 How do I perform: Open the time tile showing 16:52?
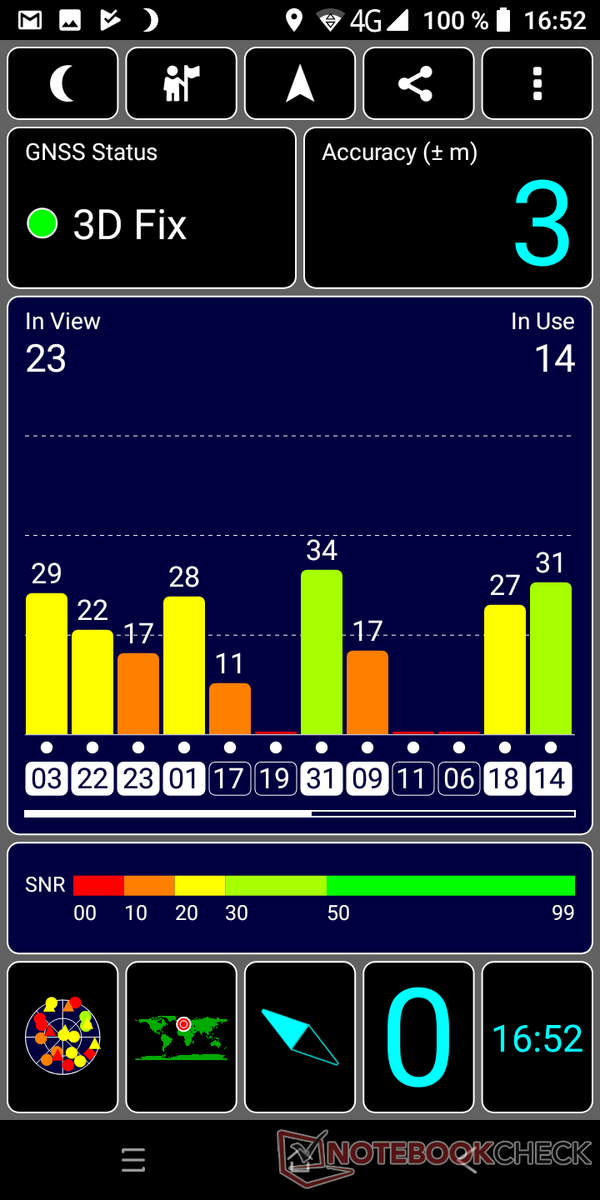coord(537,1038)
